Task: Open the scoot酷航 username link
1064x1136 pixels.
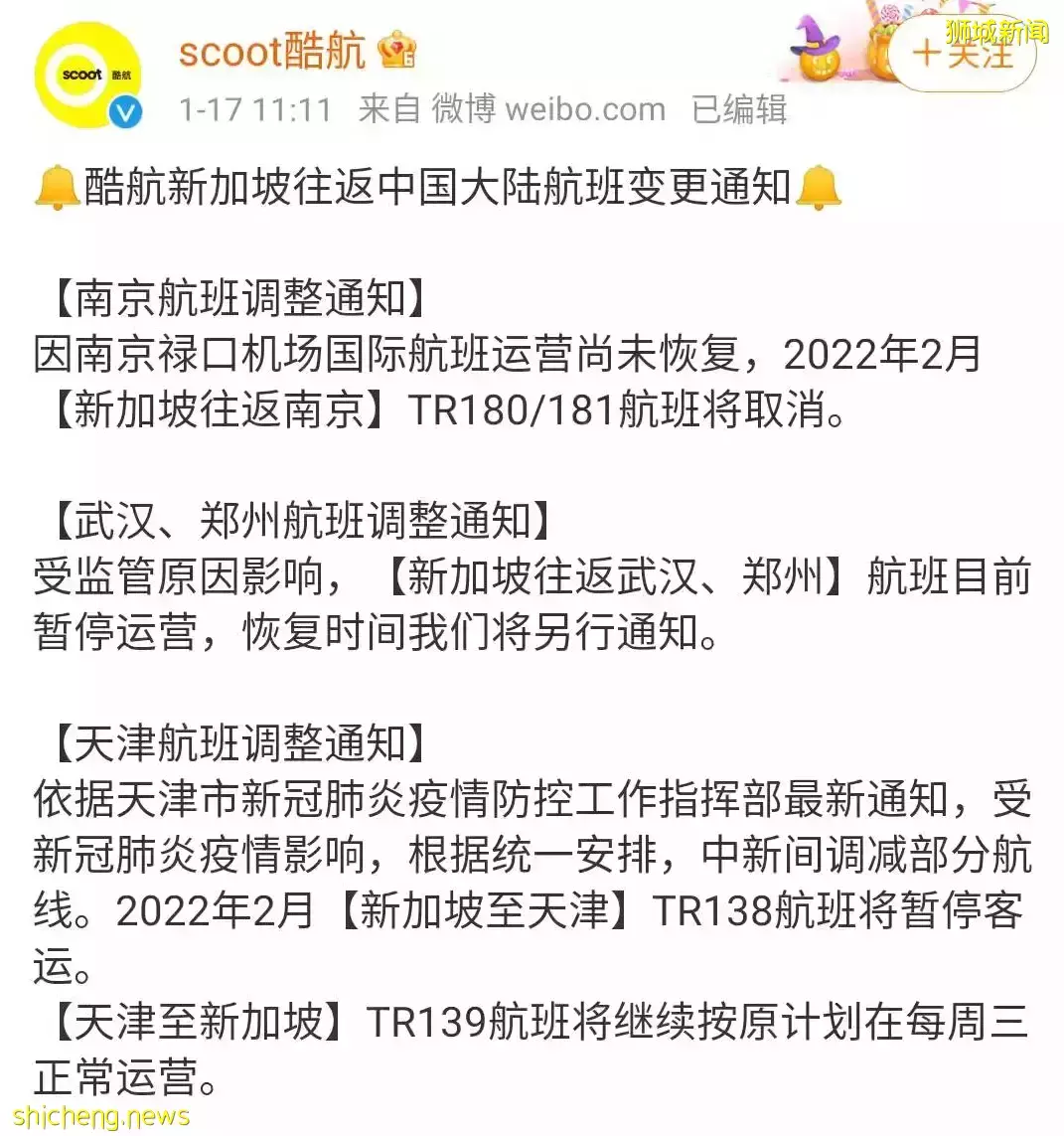Action: 271,51
